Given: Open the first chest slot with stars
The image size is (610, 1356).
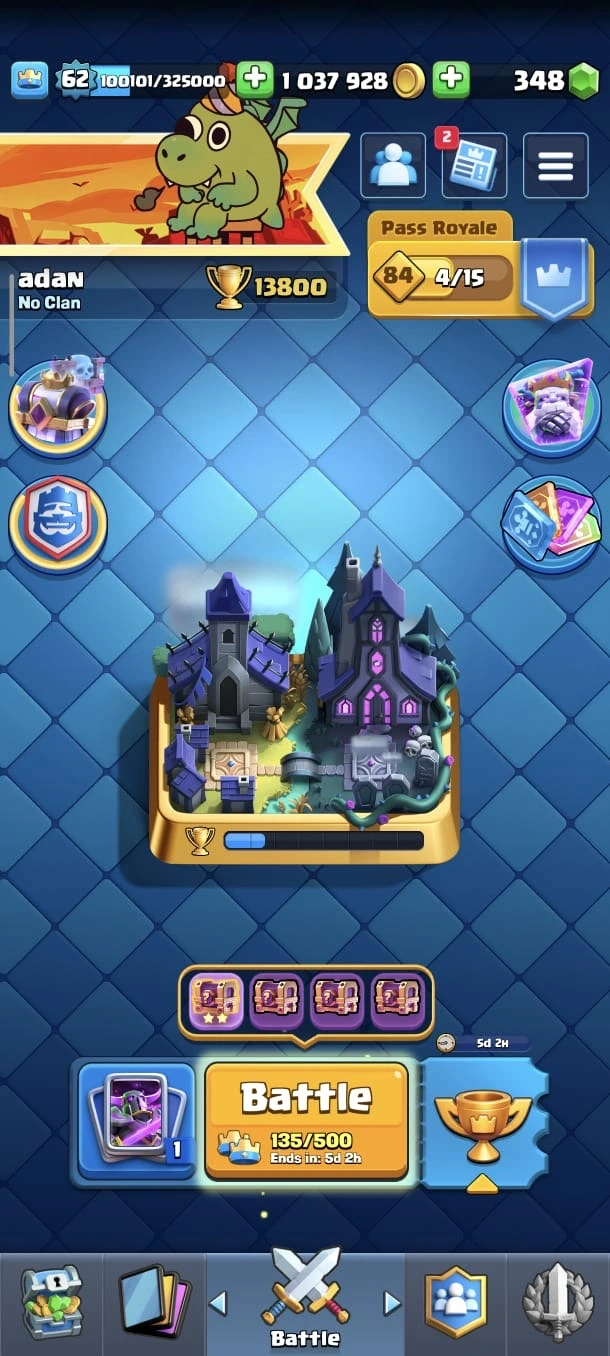Looking at the screenshot, I should 216,1000.
